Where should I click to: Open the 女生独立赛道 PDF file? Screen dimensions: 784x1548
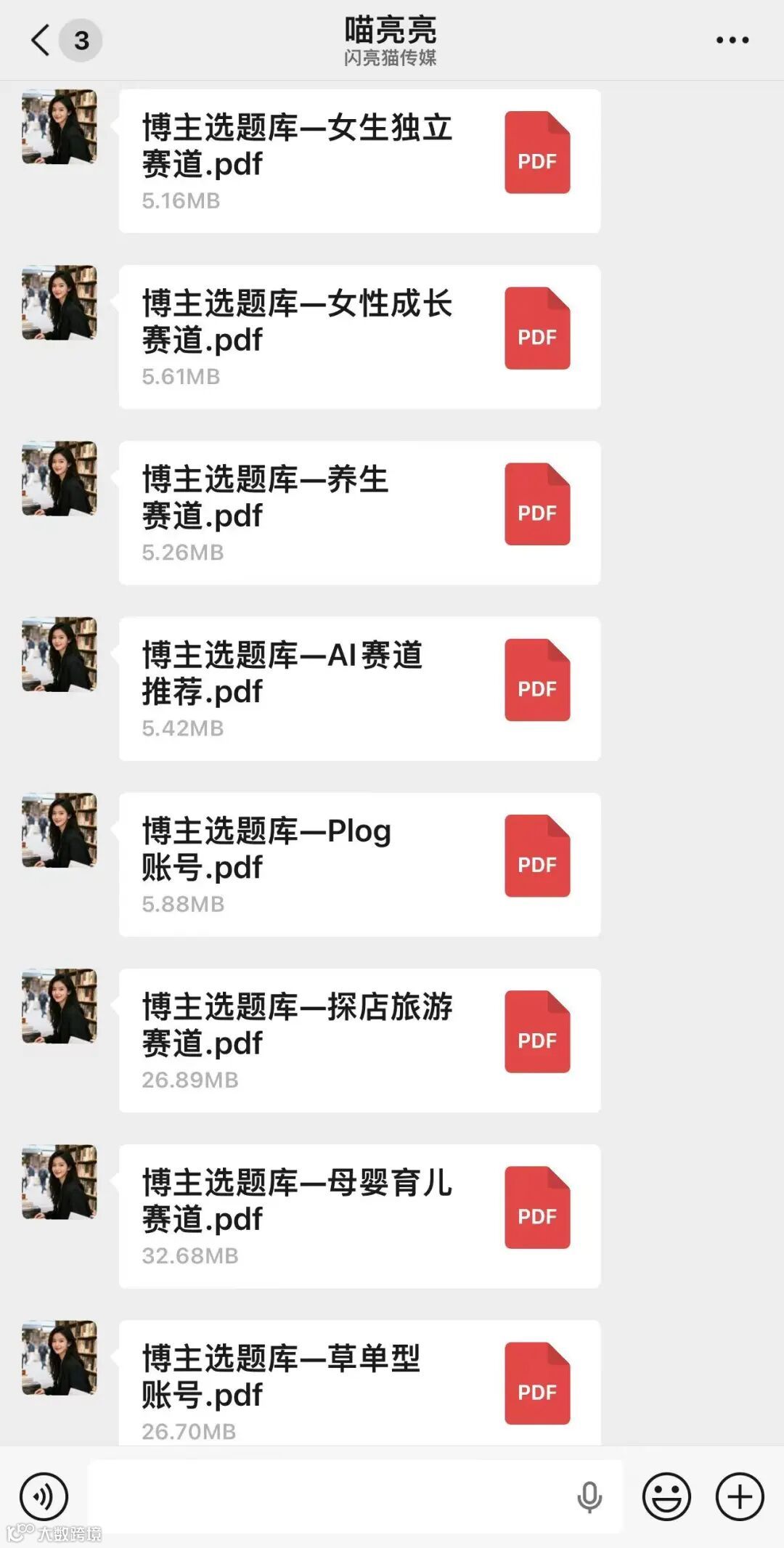pos(359,161)
